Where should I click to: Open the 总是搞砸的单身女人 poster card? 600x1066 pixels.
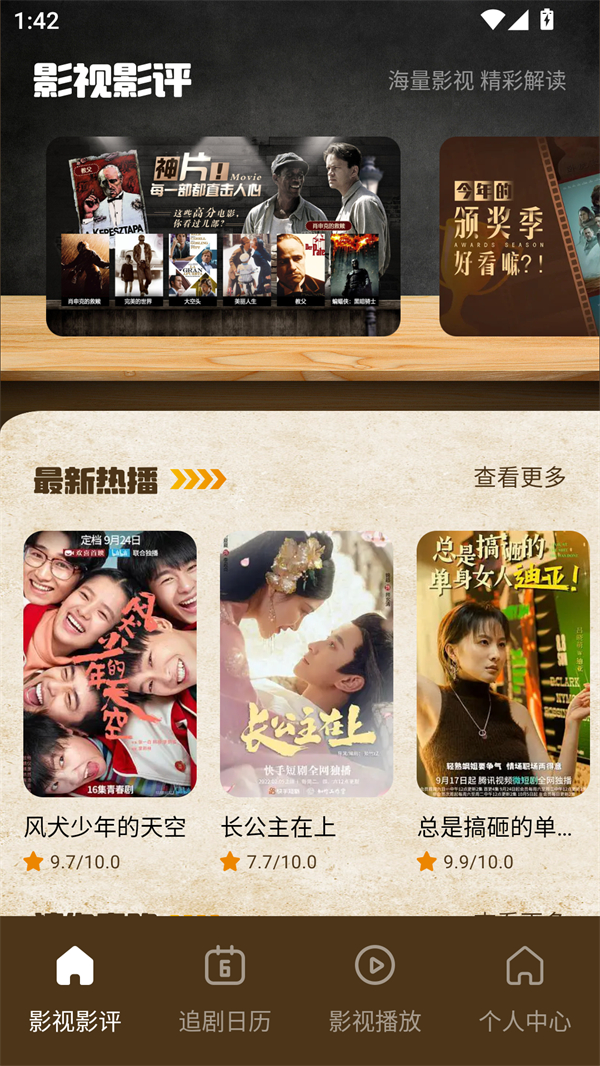pyautogui.click(x=503, y=663)
